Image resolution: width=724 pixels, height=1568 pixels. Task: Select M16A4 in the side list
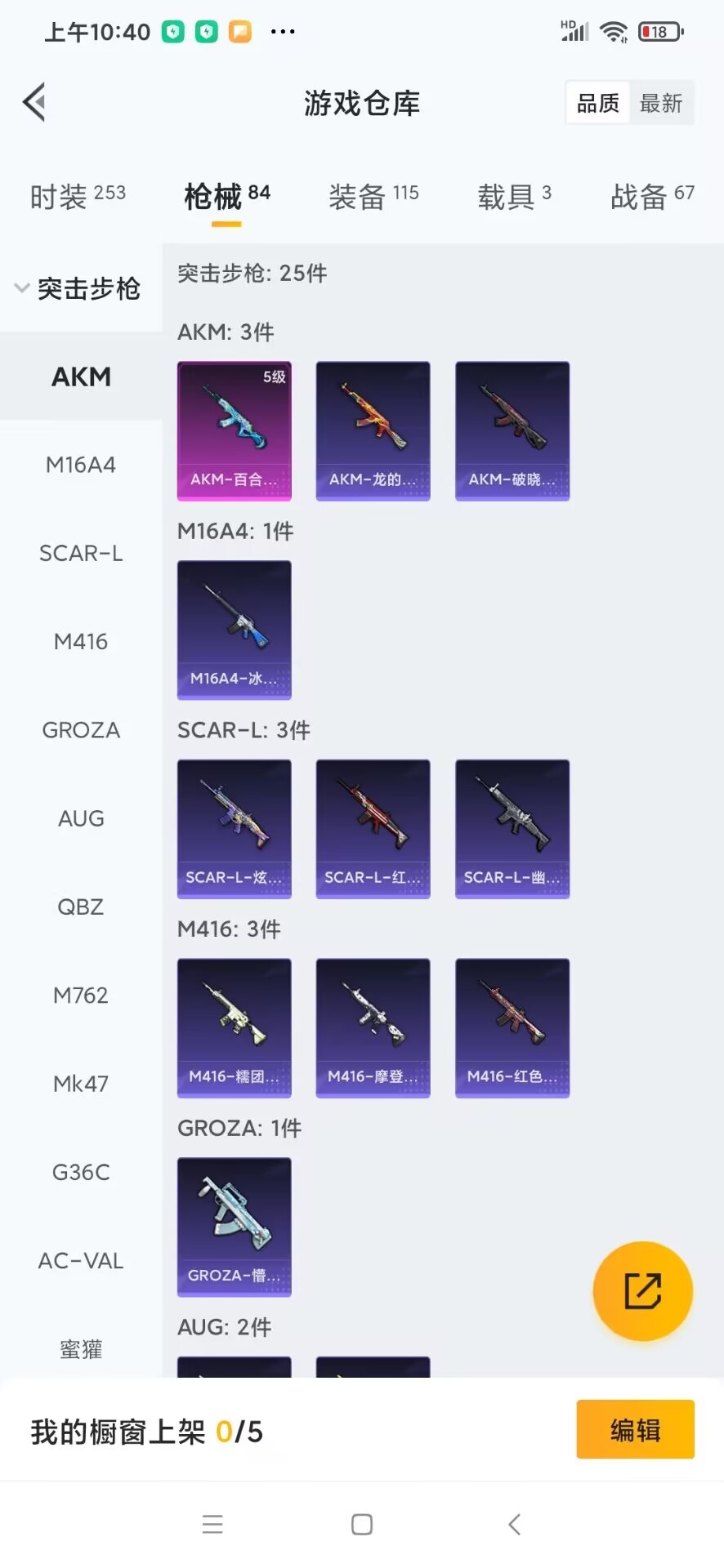81,465
